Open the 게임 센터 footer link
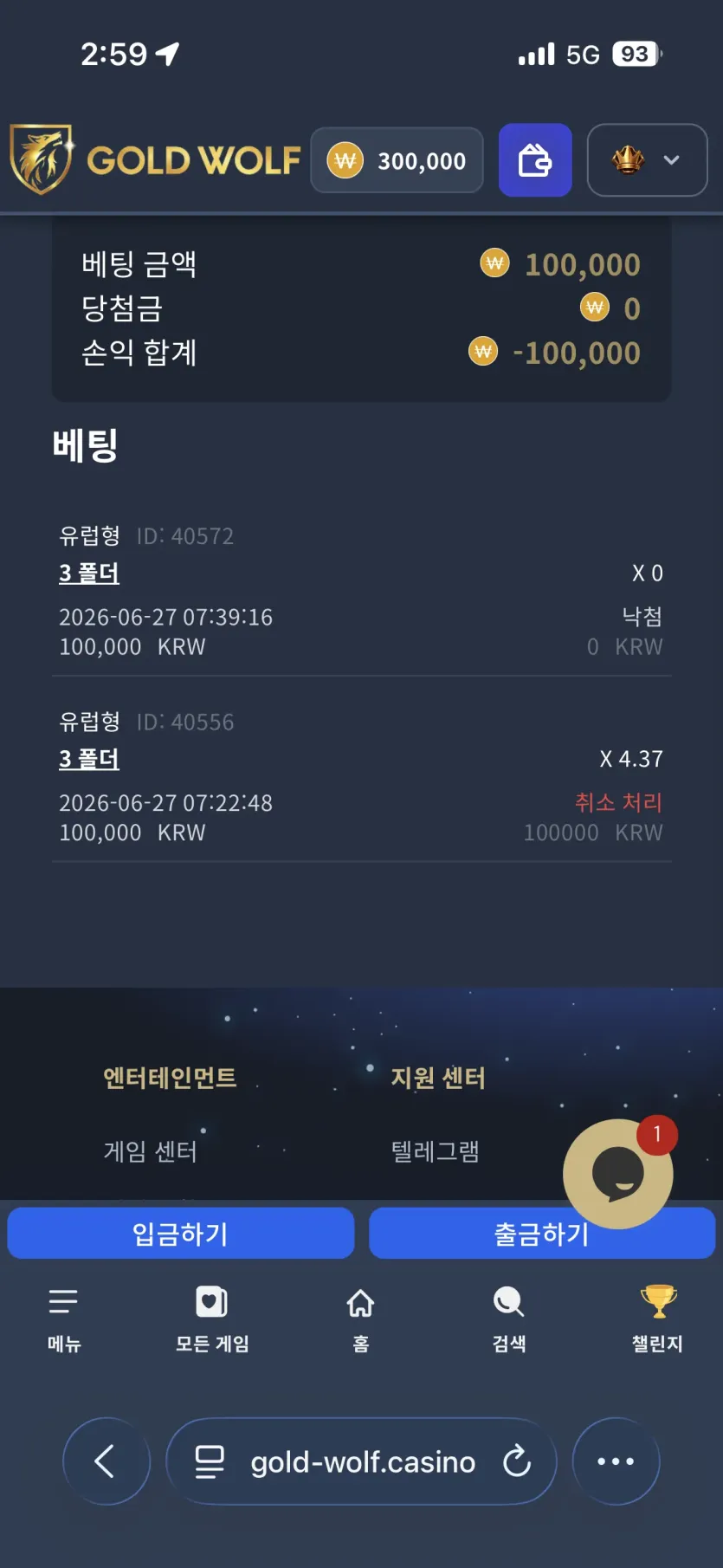Screen dimensions: 723x1568 click(x=151, y=1151)
